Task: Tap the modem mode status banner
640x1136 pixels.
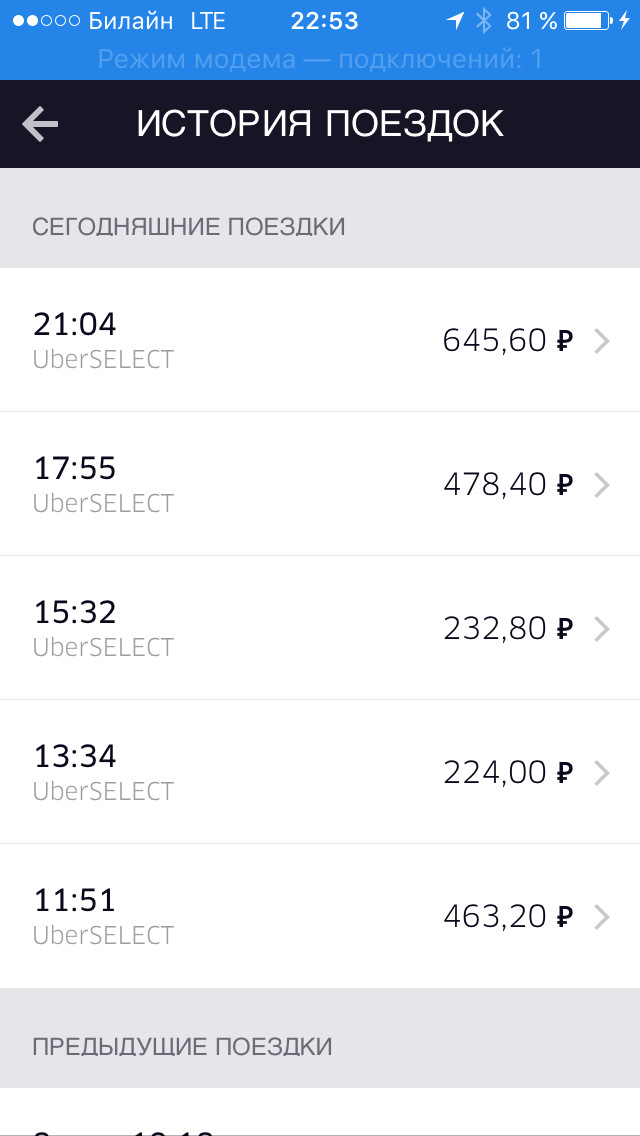Action: (320, 59)
